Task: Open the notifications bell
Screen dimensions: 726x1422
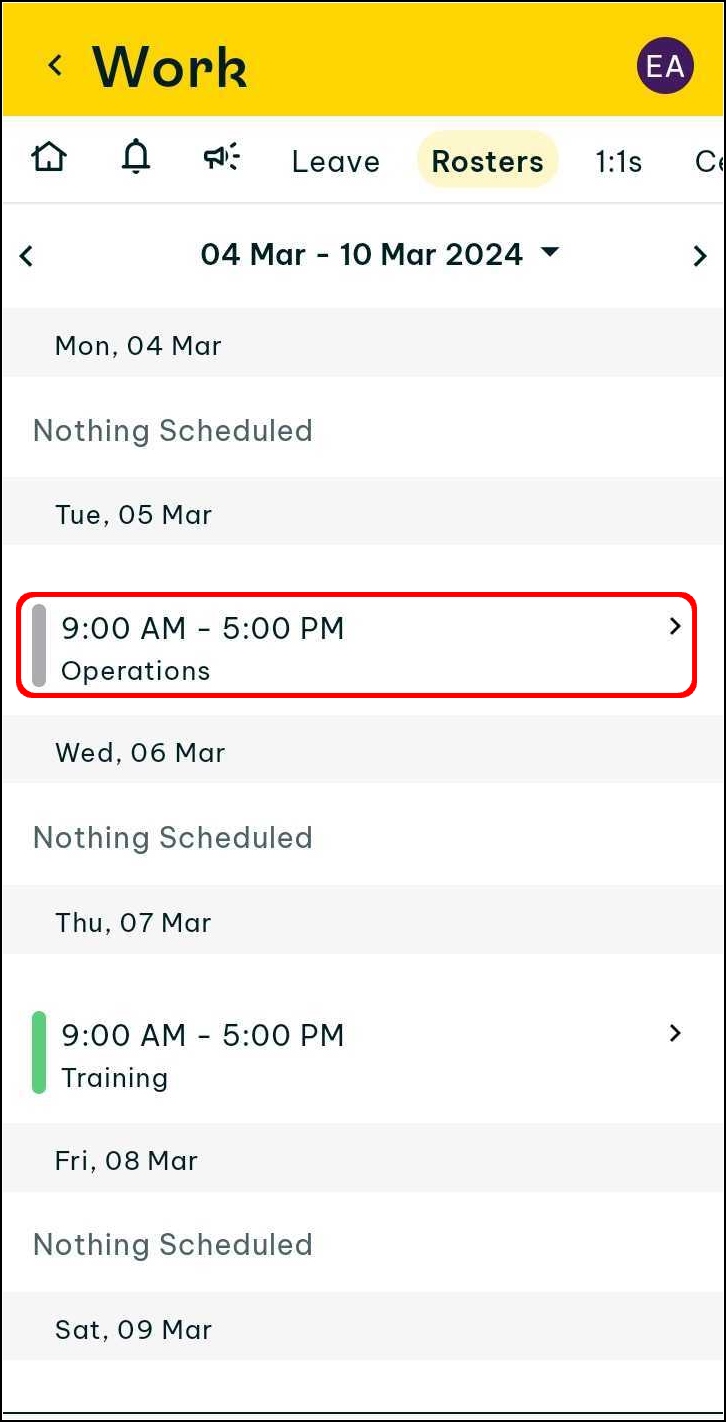Action: coord(135,158)
